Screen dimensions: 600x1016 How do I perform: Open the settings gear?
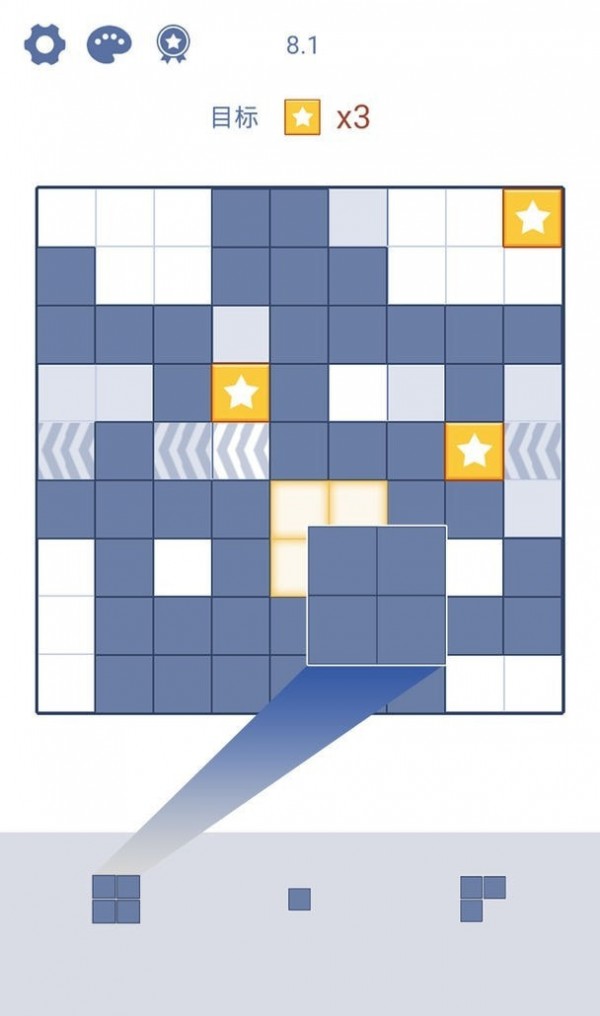[x=45, y=45]
